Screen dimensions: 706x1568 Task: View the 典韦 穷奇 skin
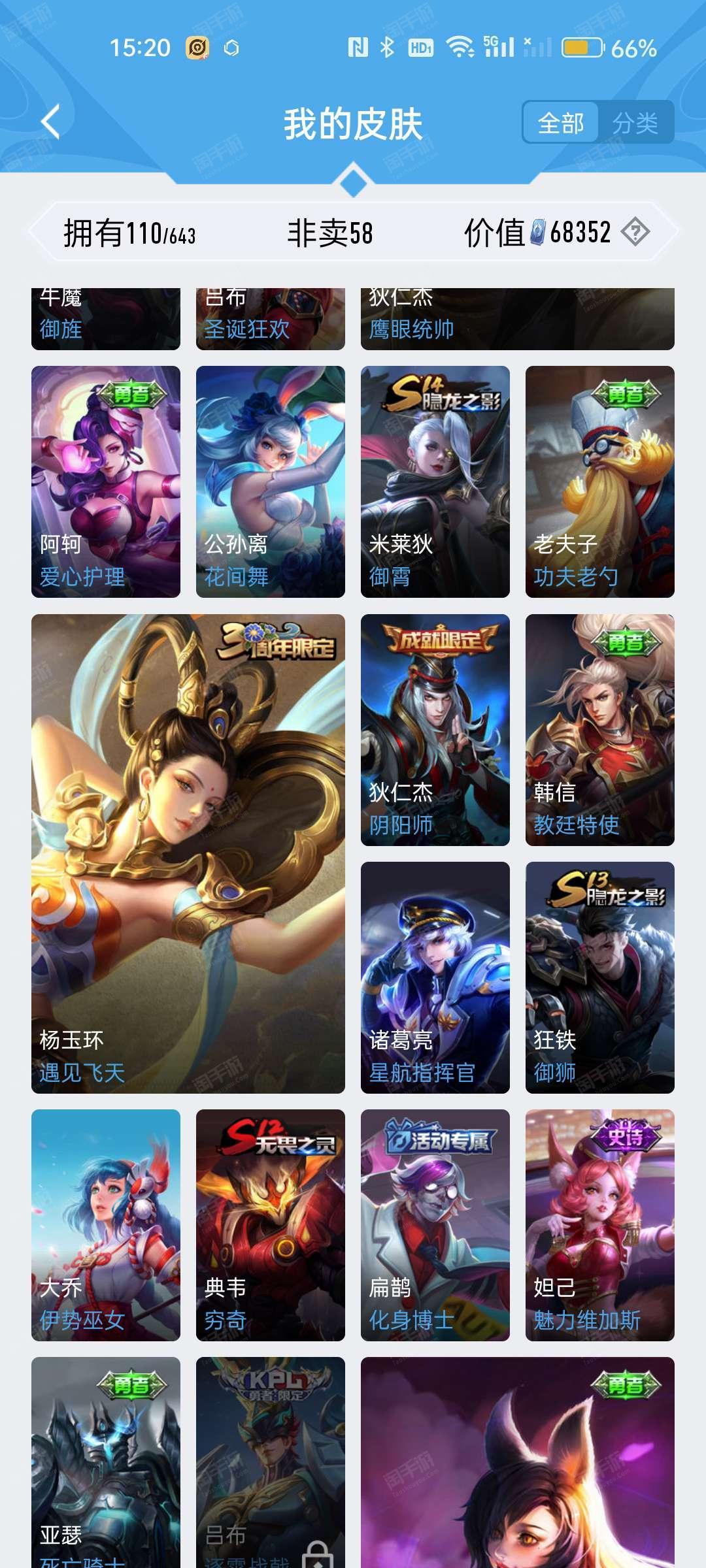pos(271,1225)
